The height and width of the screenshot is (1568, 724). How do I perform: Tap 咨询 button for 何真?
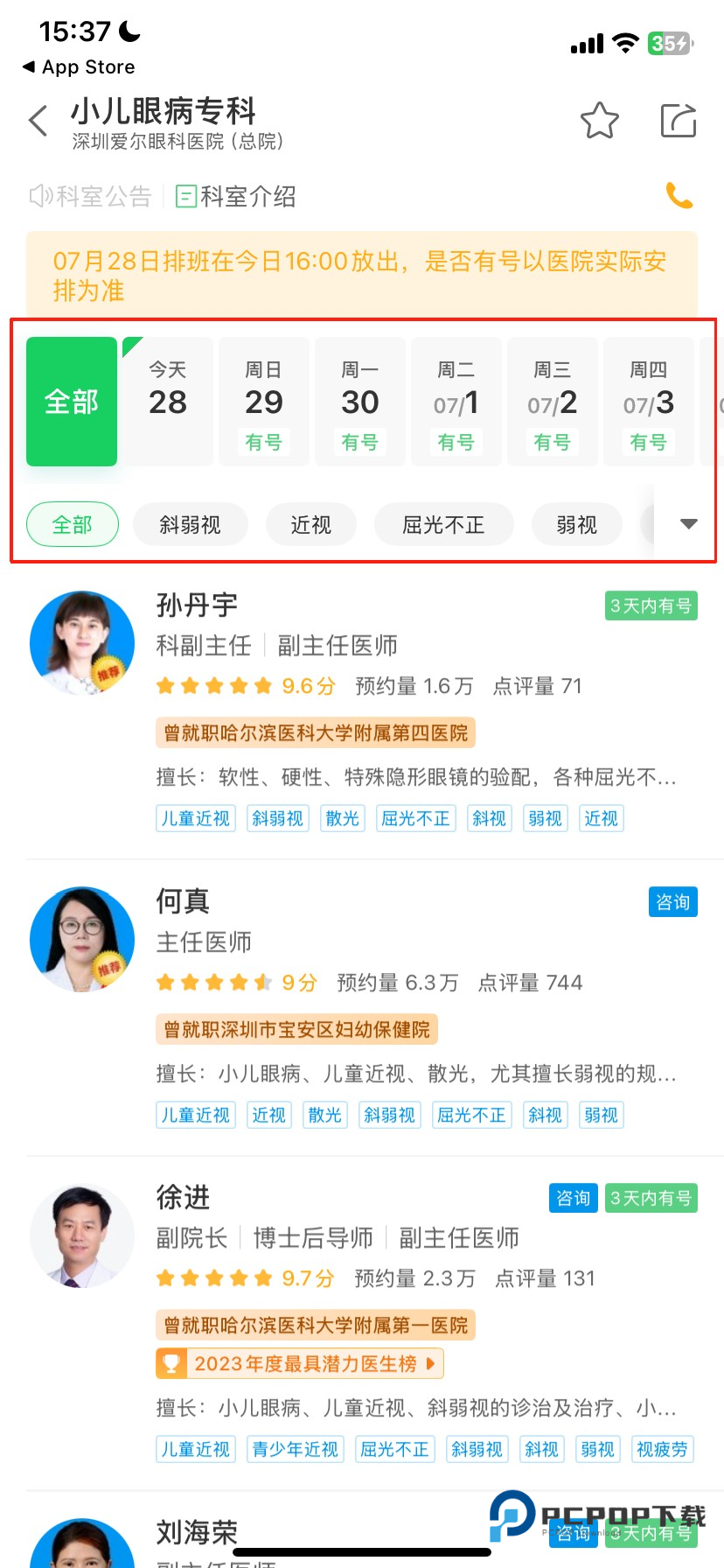[x=672, y=902]
